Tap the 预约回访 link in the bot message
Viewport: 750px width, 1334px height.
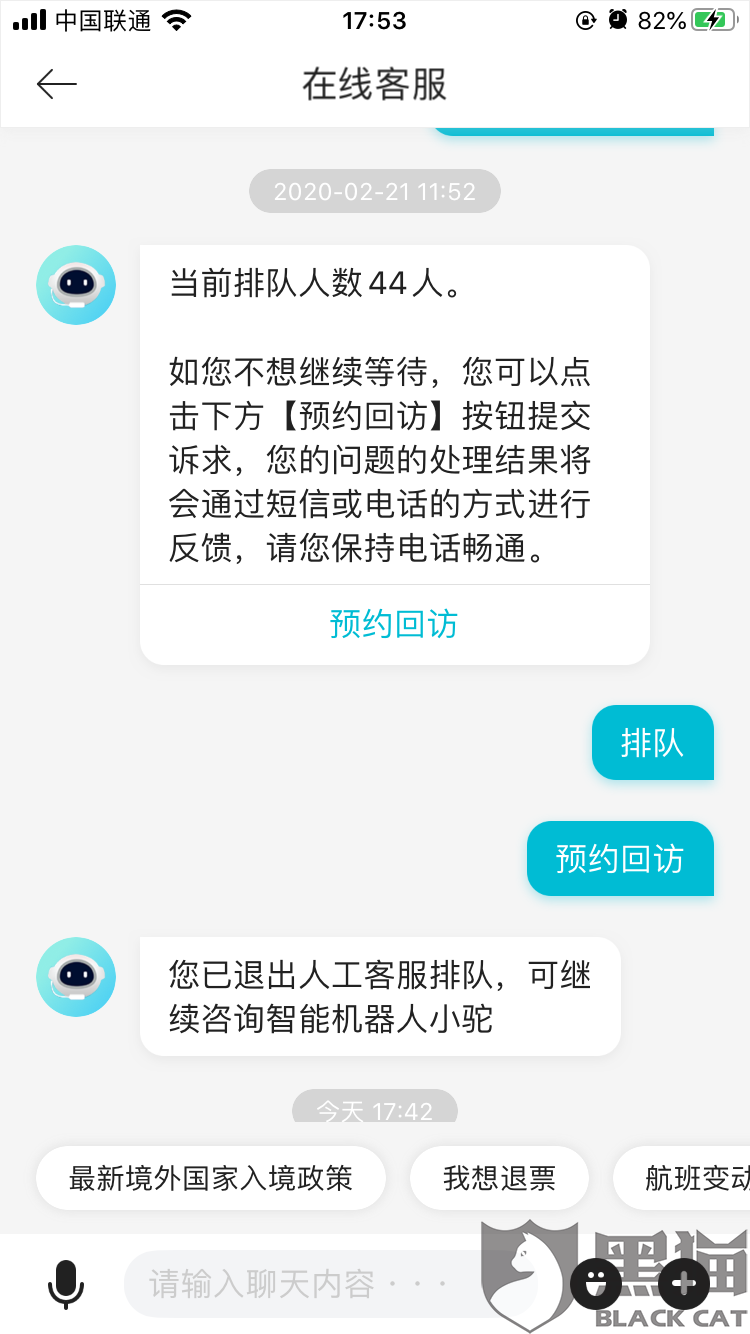pyautogui.click(x=394, y=624)
